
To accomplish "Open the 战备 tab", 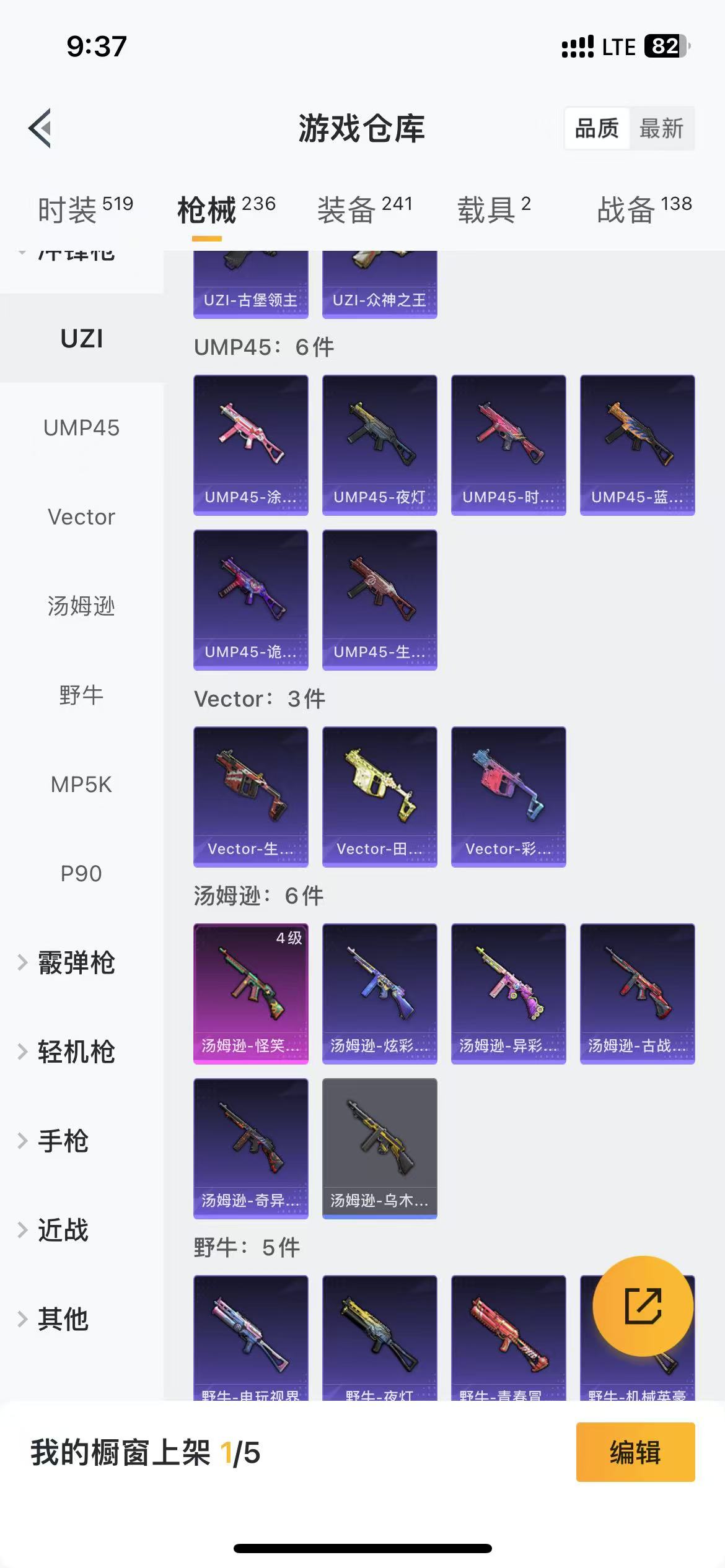I will click(644, 209).
